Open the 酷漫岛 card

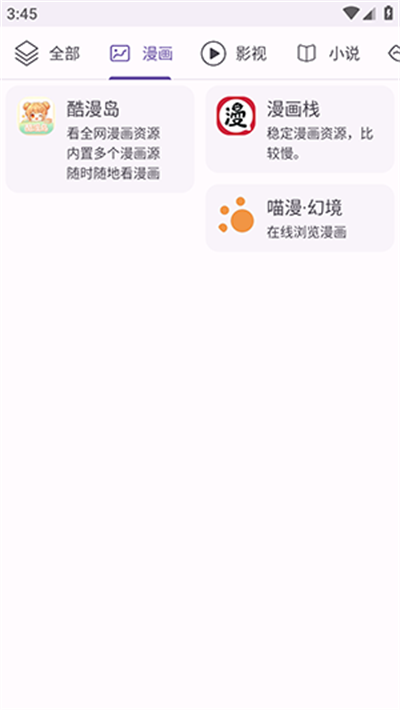(x=100, y=139)
